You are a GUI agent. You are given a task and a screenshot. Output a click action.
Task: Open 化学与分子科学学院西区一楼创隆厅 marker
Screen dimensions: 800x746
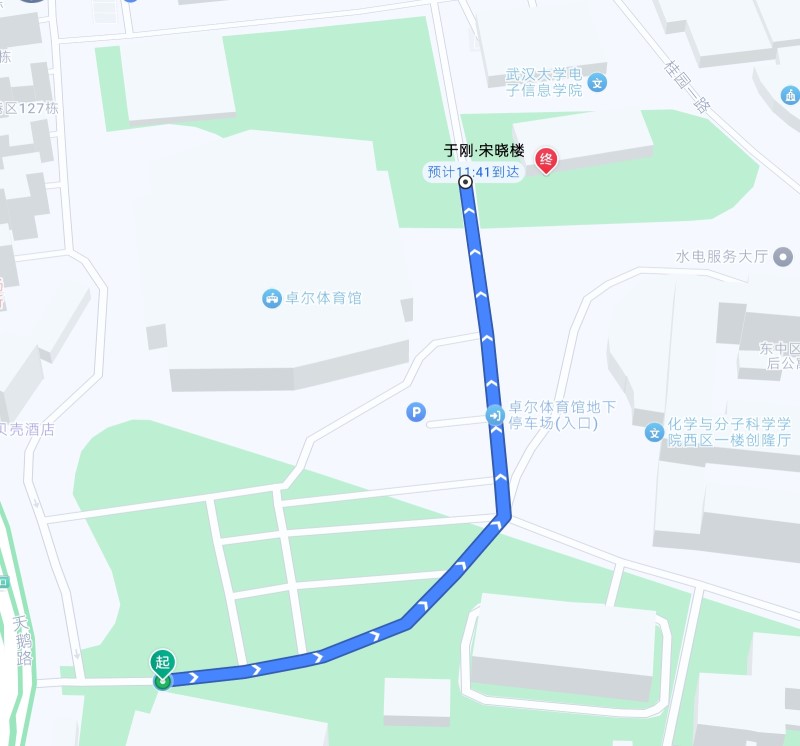pos(655,432)
